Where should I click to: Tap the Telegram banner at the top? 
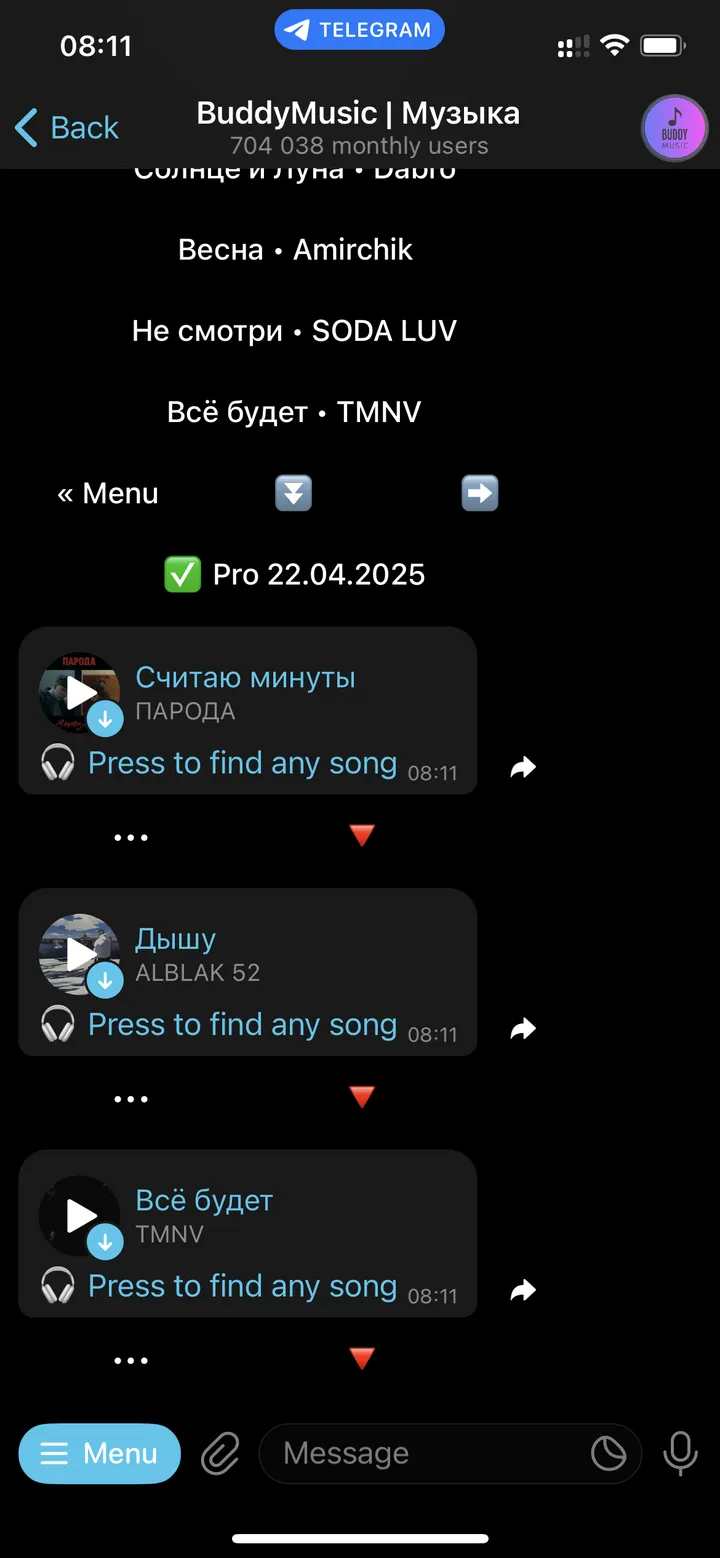click(x=359, y=29)
